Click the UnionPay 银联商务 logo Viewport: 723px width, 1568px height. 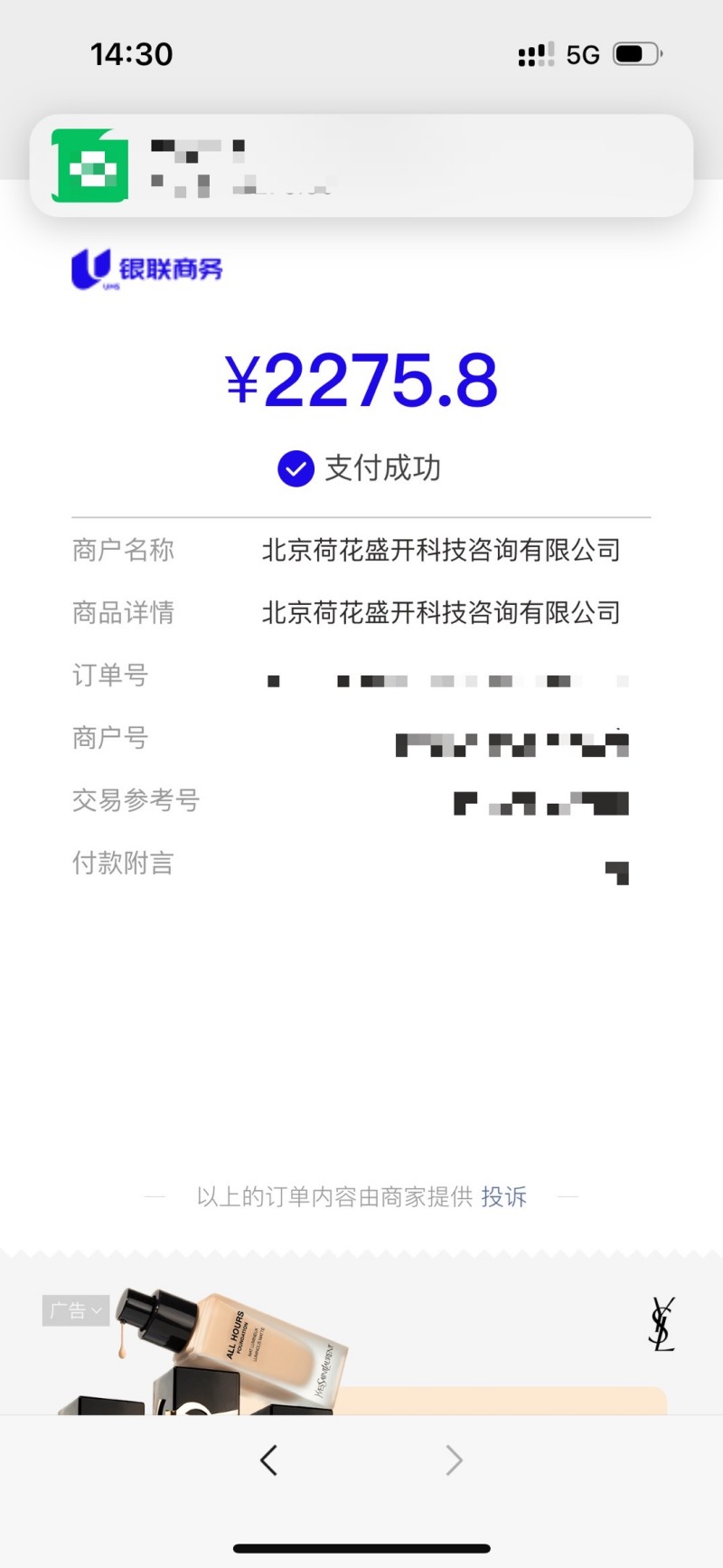(147, 269)
